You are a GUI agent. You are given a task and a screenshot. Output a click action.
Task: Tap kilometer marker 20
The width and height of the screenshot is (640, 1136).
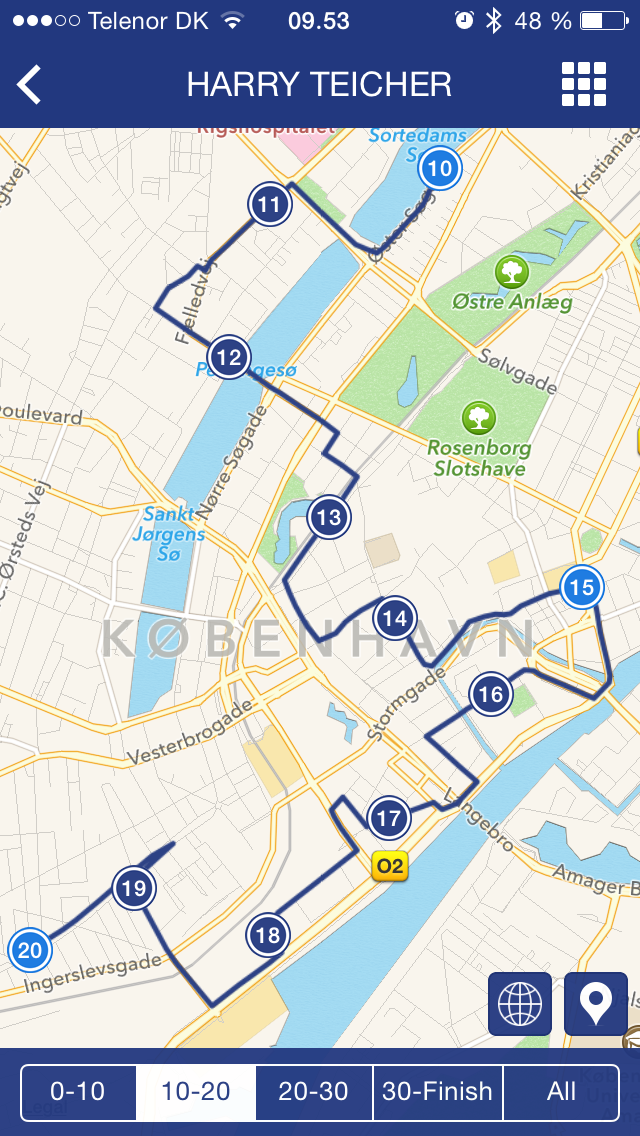30,950
